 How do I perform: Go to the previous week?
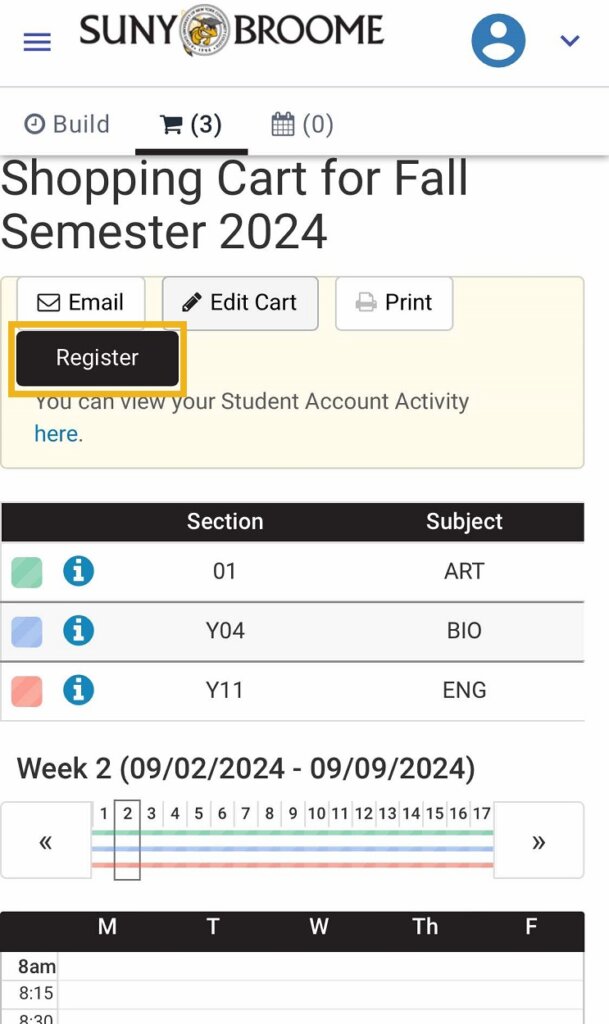[x=46, y=841]
